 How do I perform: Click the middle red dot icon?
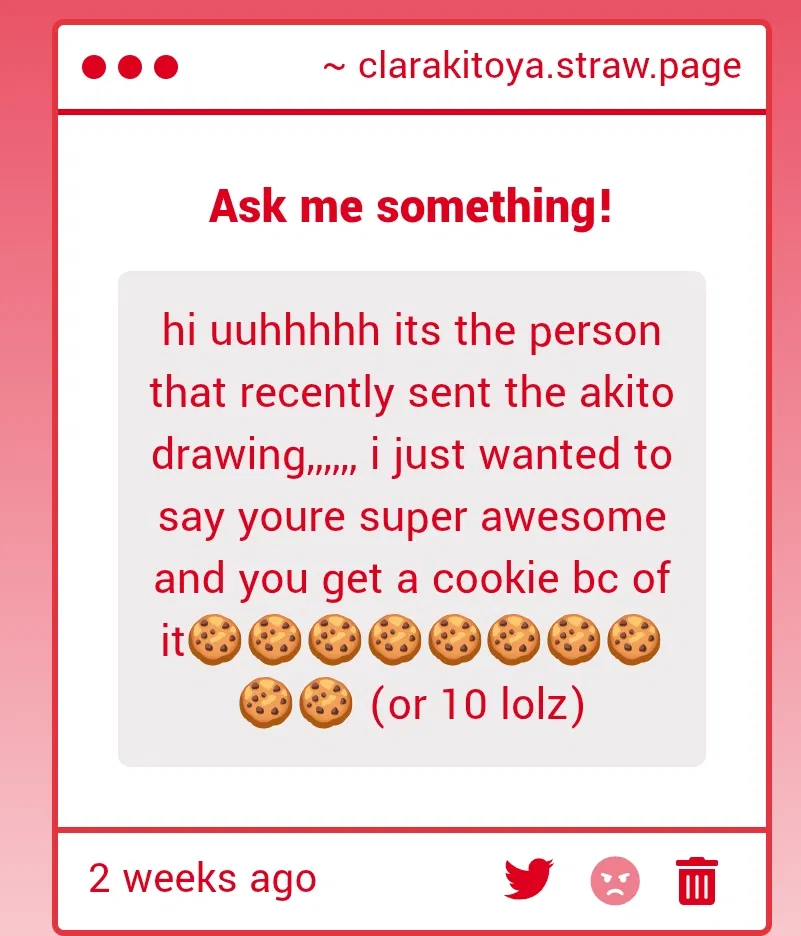click(129, 66)
